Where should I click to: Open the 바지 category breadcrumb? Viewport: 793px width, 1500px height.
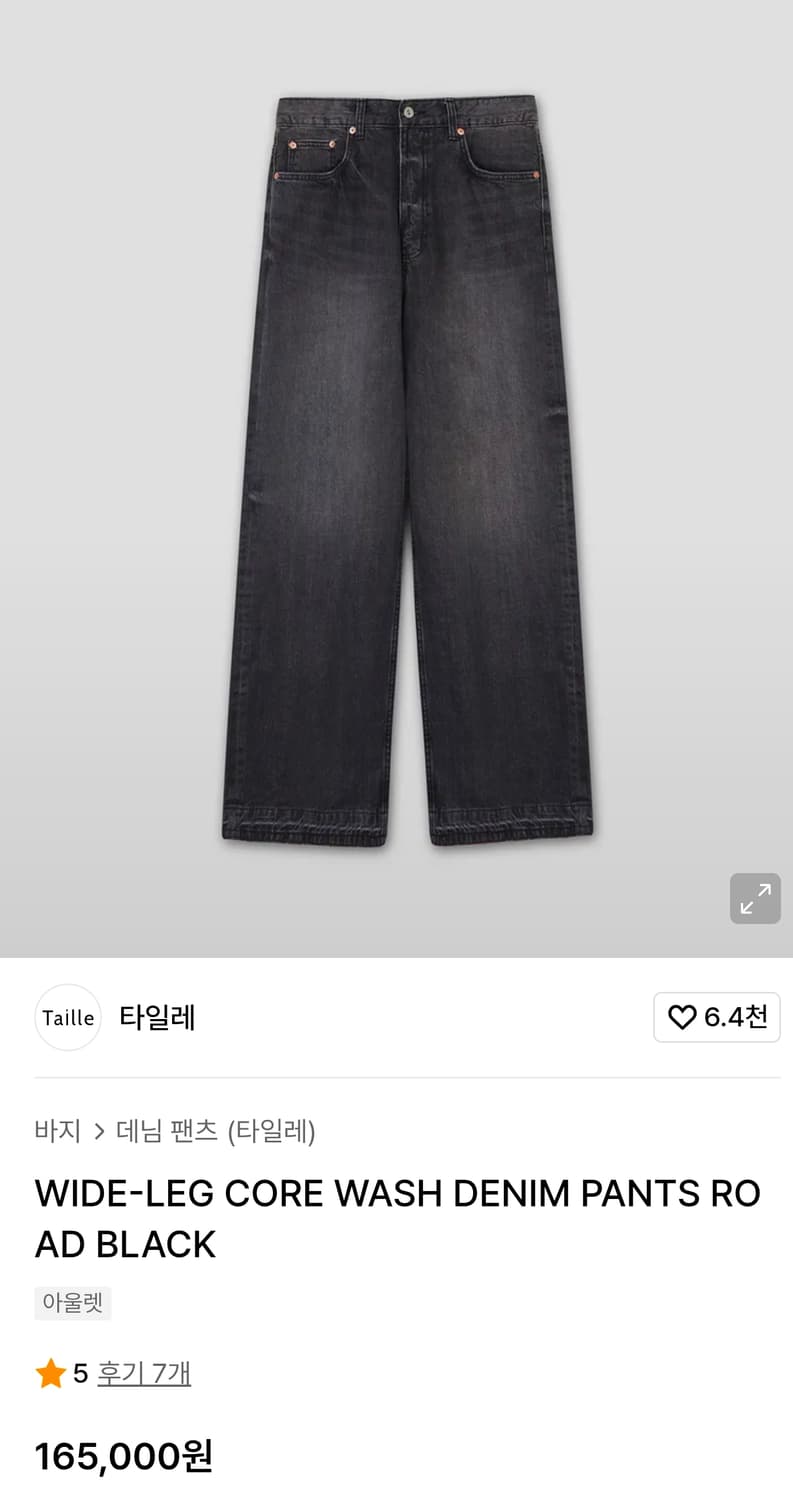[x=57, y=1131]
